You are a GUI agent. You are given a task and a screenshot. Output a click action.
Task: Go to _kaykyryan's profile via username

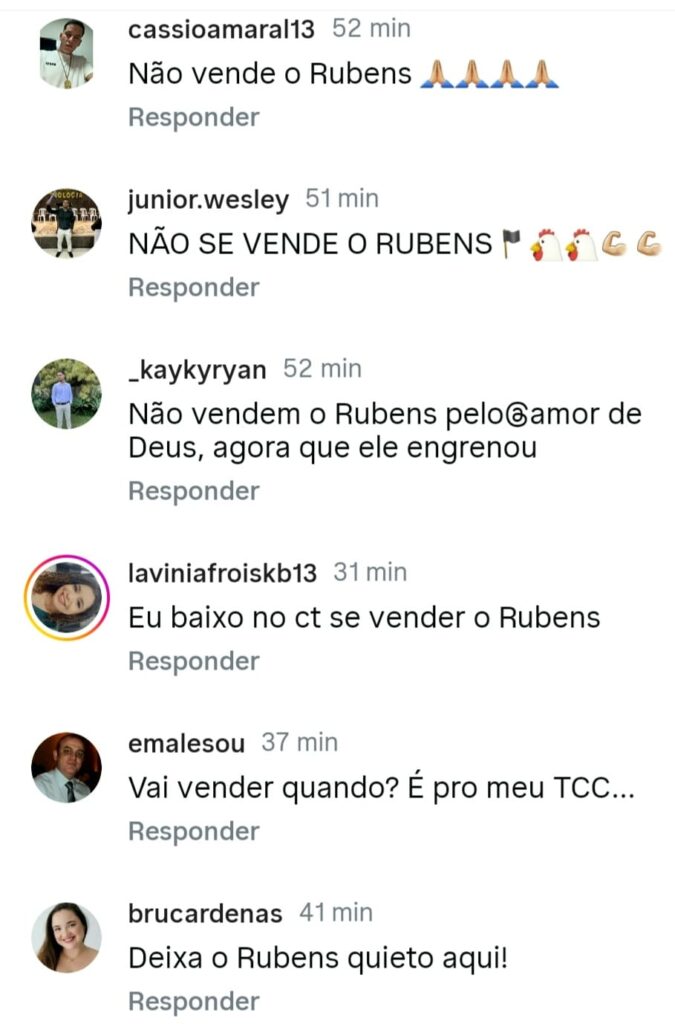(197, 369)
